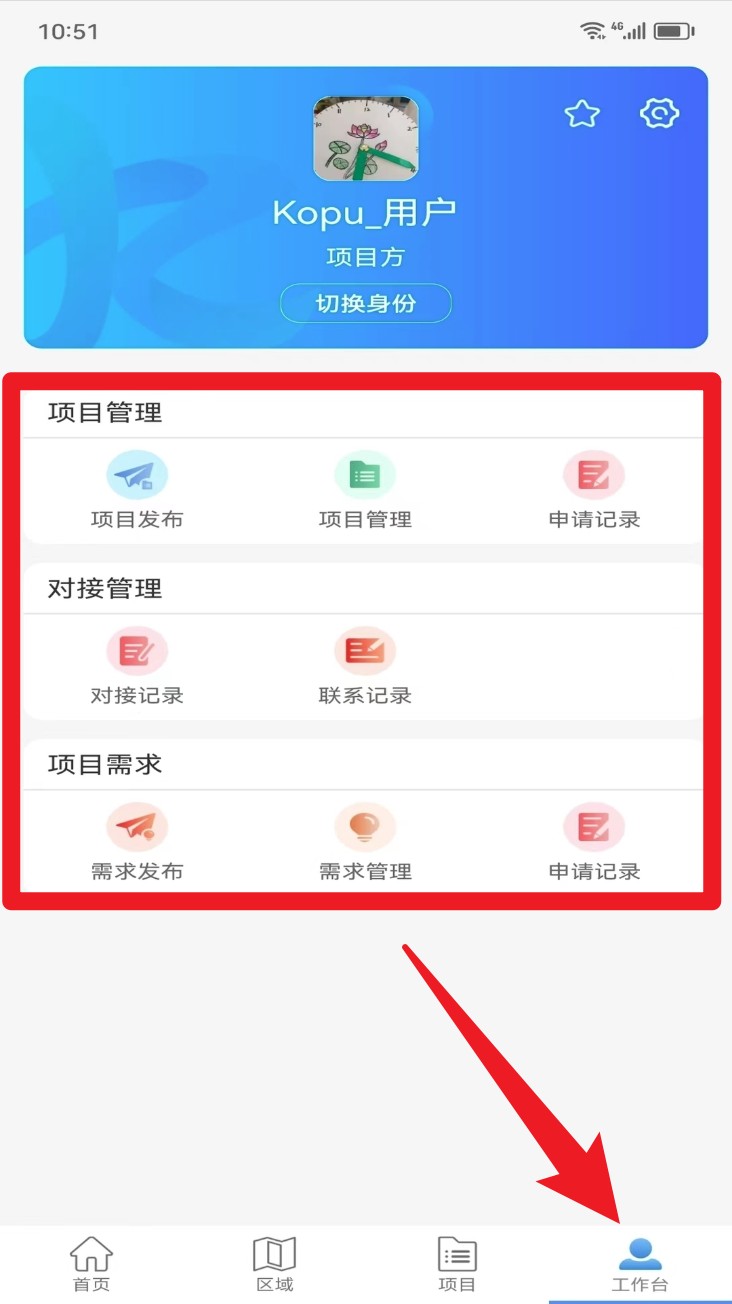The height and width of the screenshot is (1304, 732).
Task: Open the settings gear icon
Action: (660, 114)
